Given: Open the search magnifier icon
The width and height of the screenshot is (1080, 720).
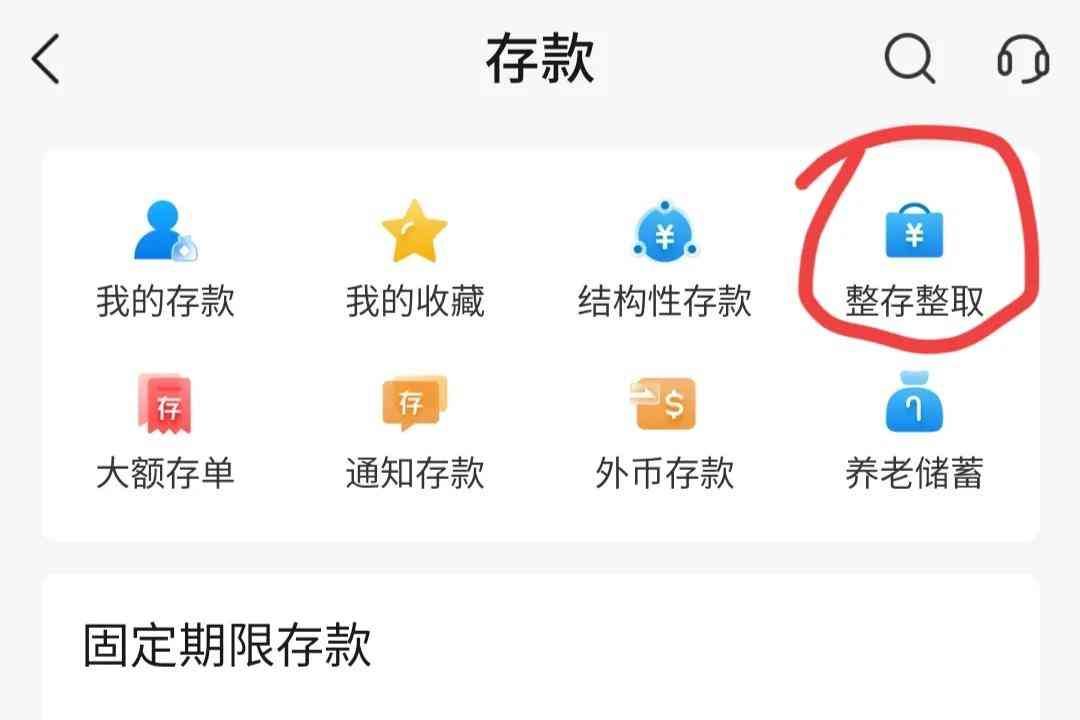Looking at the screenshot, I should click(x=909, y=59).
